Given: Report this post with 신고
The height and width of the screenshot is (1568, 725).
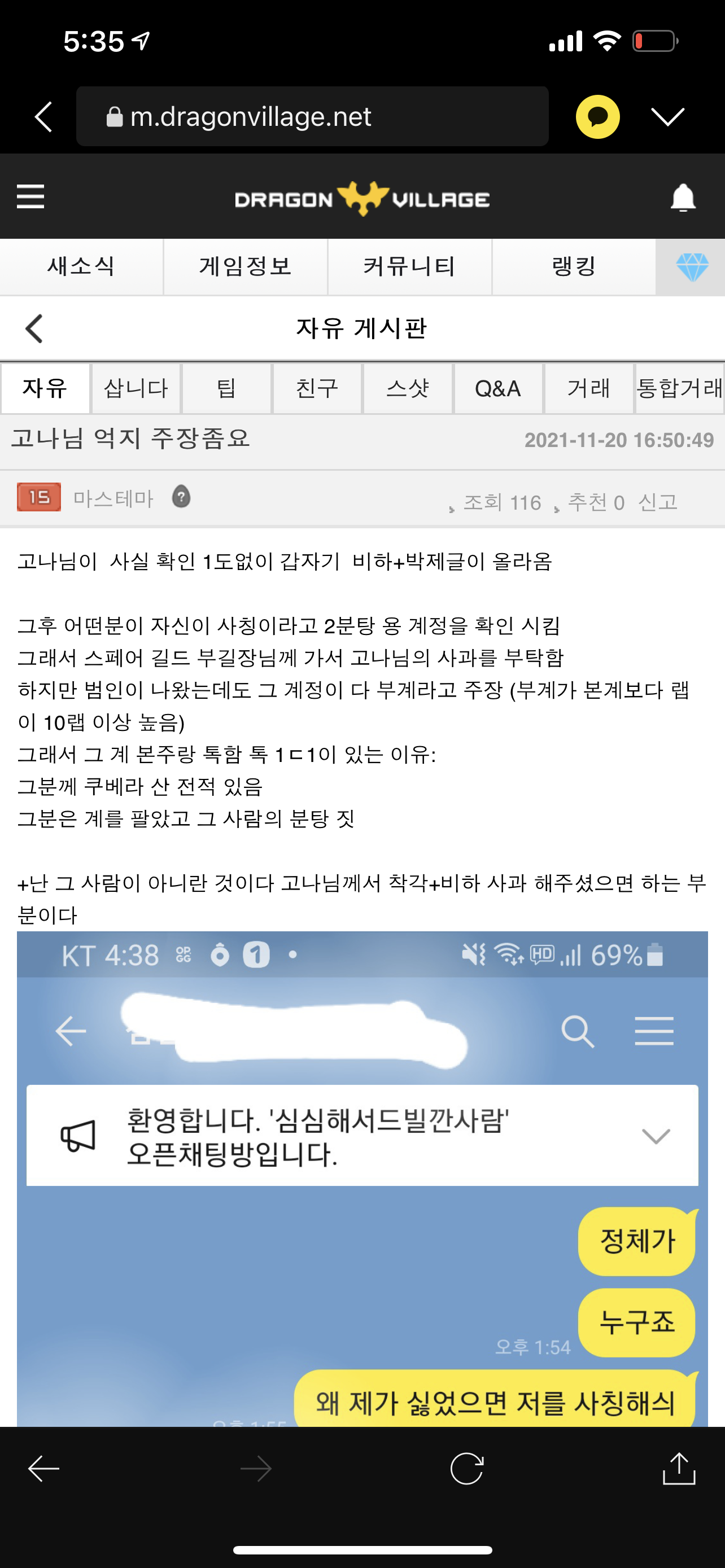Looking at the screenshot, I should [657, 502].
